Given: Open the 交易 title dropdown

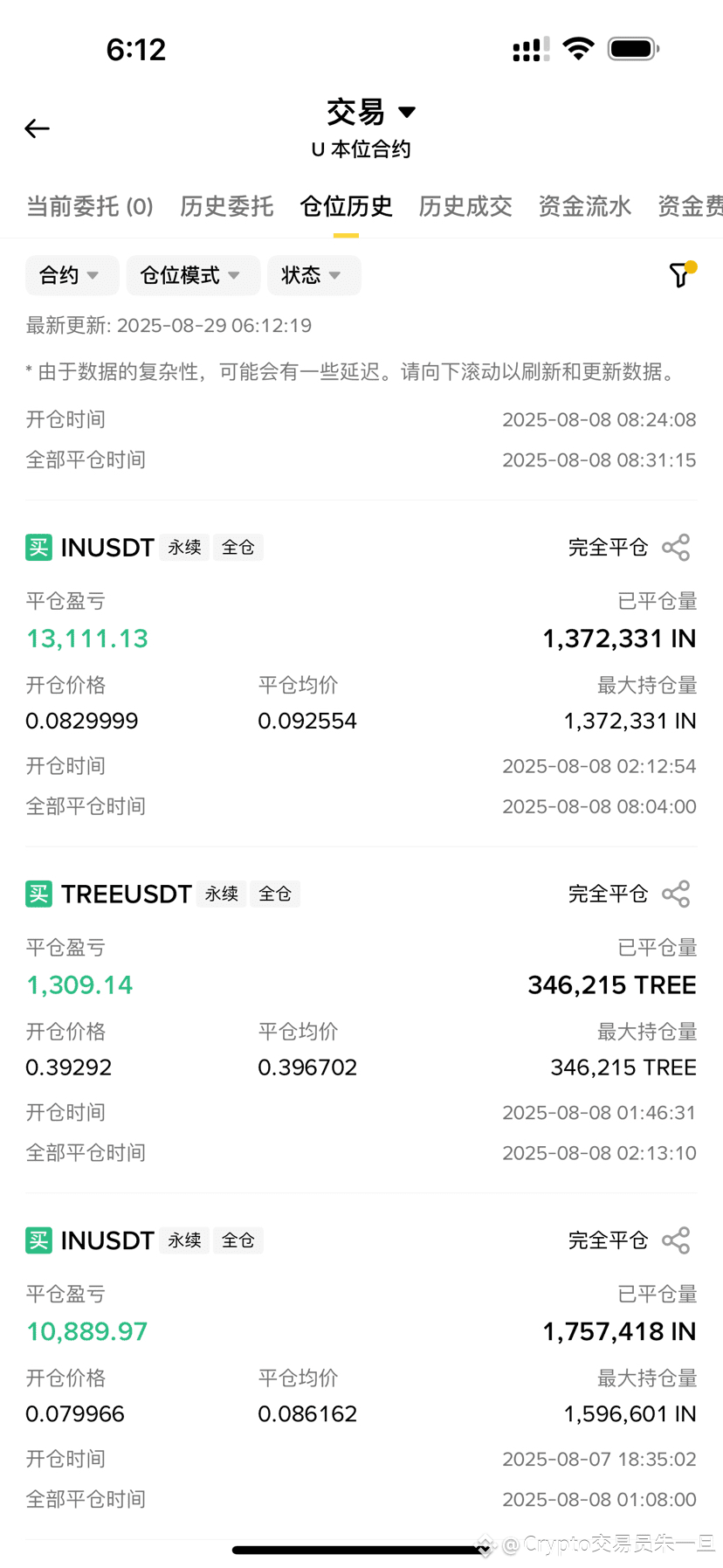Looking at the screenshot, I should coord(370,112).
